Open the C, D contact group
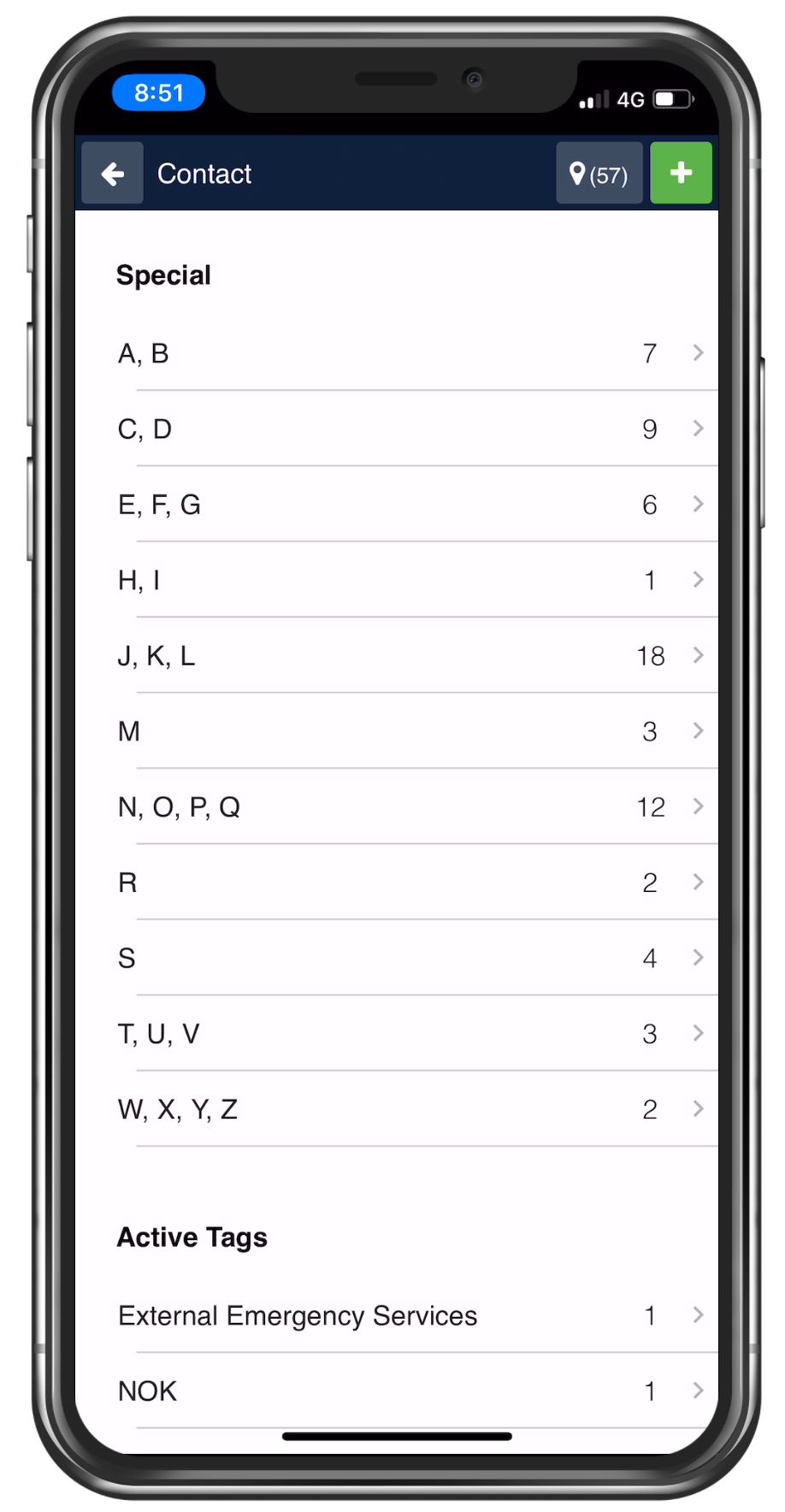Viewport: 785px width, 1512px height. click(397, 428)
